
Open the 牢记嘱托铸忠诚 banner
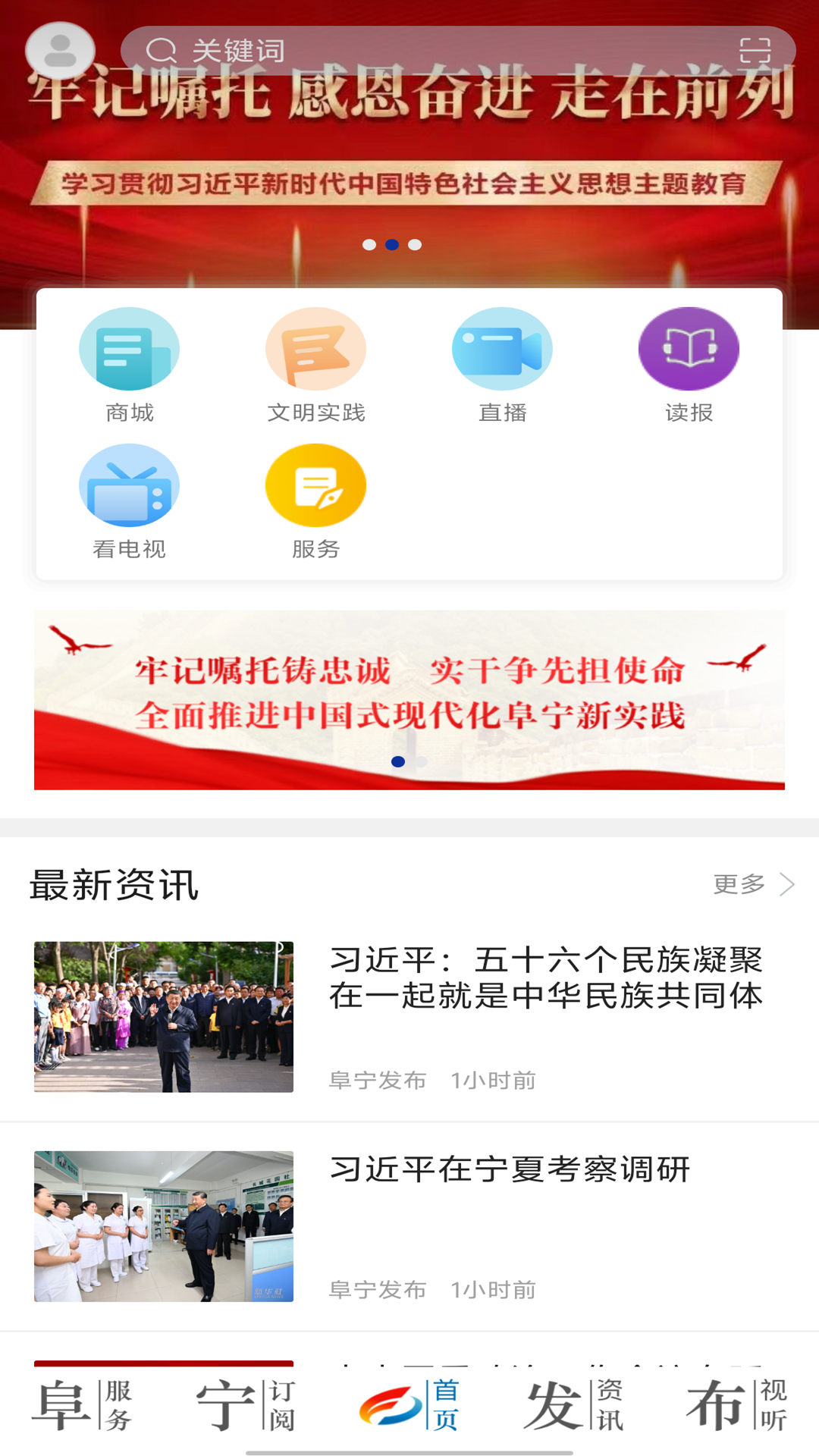[x=409, y=700]
